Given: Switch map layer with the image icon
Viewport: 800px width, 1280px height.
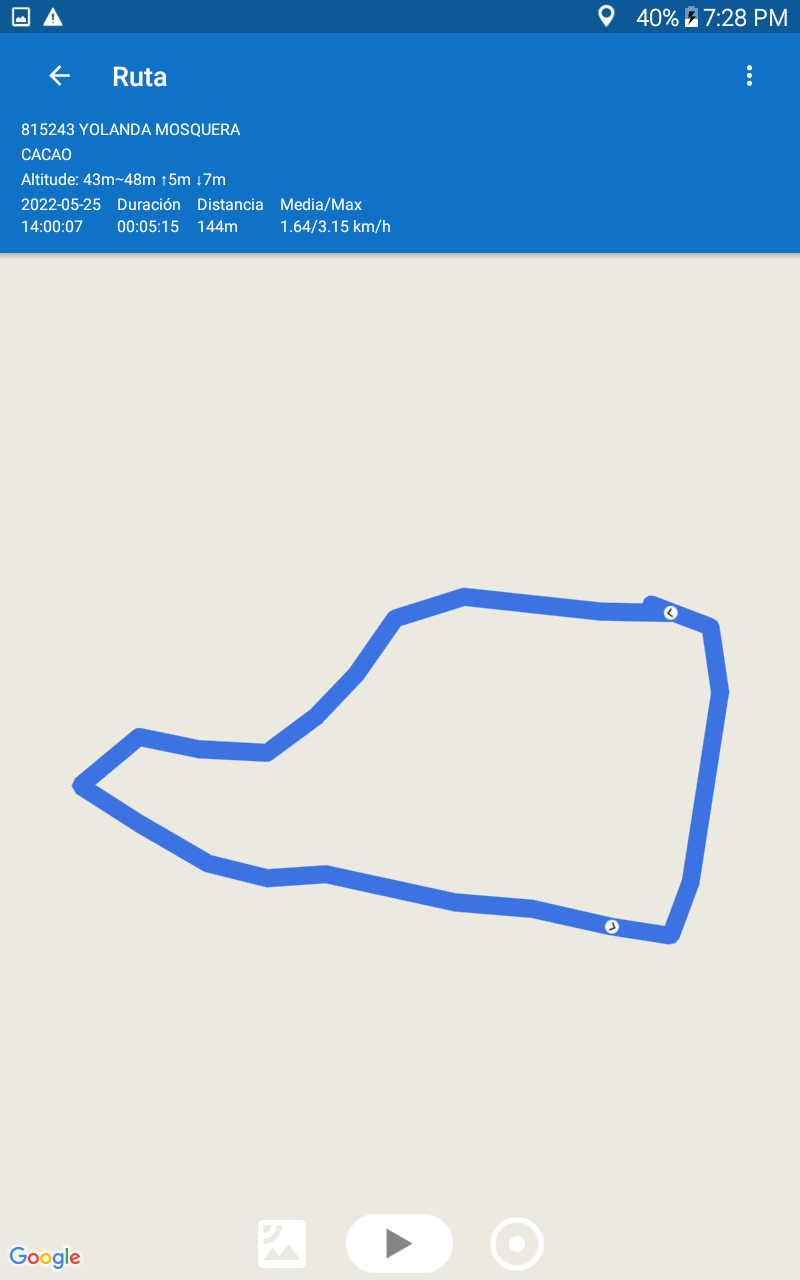Looking at the screenshot, I should tap(282, 1244).
